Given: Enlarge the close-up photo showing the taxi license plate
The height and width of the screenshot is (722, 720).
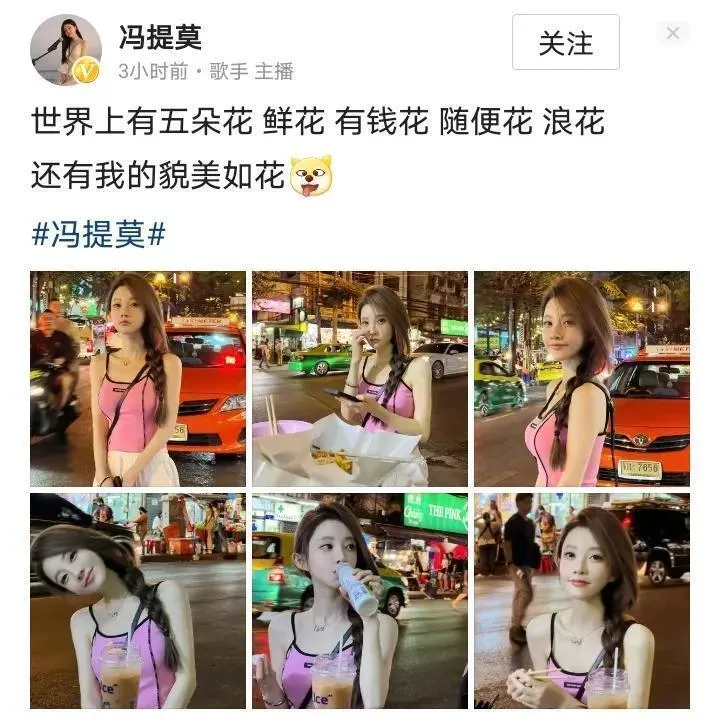Looking at the screenshot, I should pyautogui.click(x=581, y=379).
